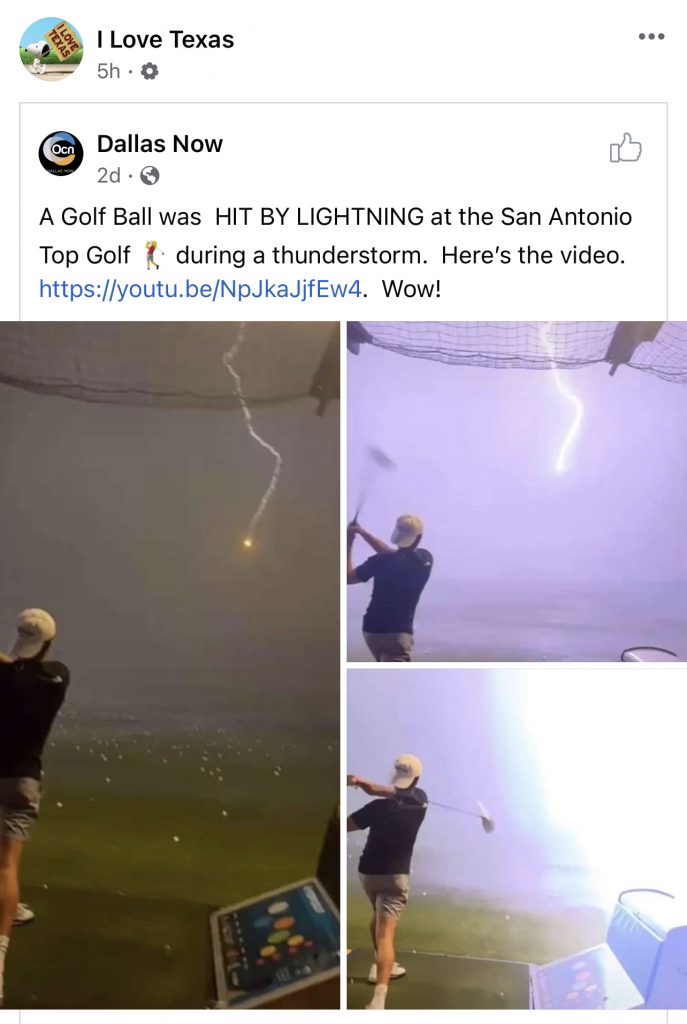View the photo of golfer mid-swing under netting
This screenshot has width=687, height=1024.
(x=516, y=490)
